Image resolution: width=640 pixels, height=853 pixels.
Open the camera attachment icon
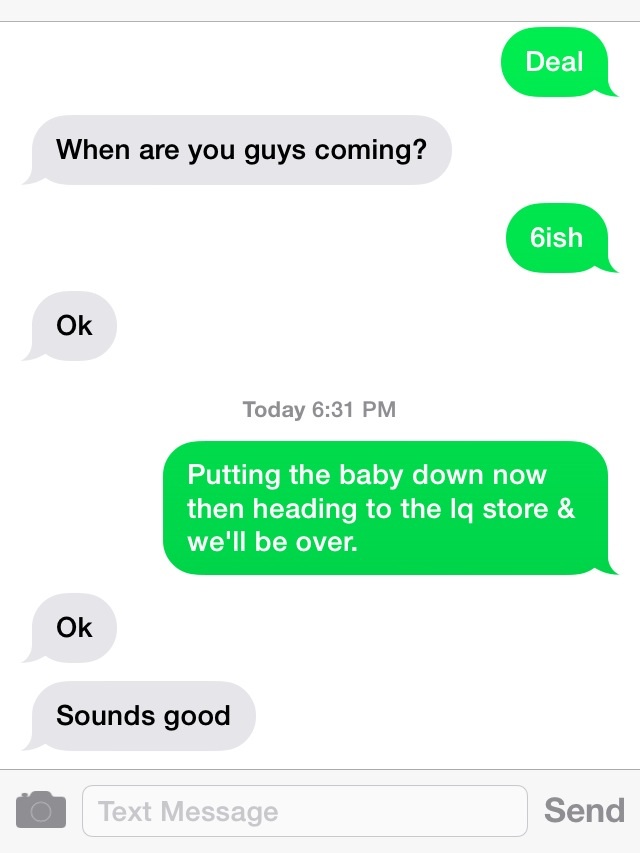[41, 809]
